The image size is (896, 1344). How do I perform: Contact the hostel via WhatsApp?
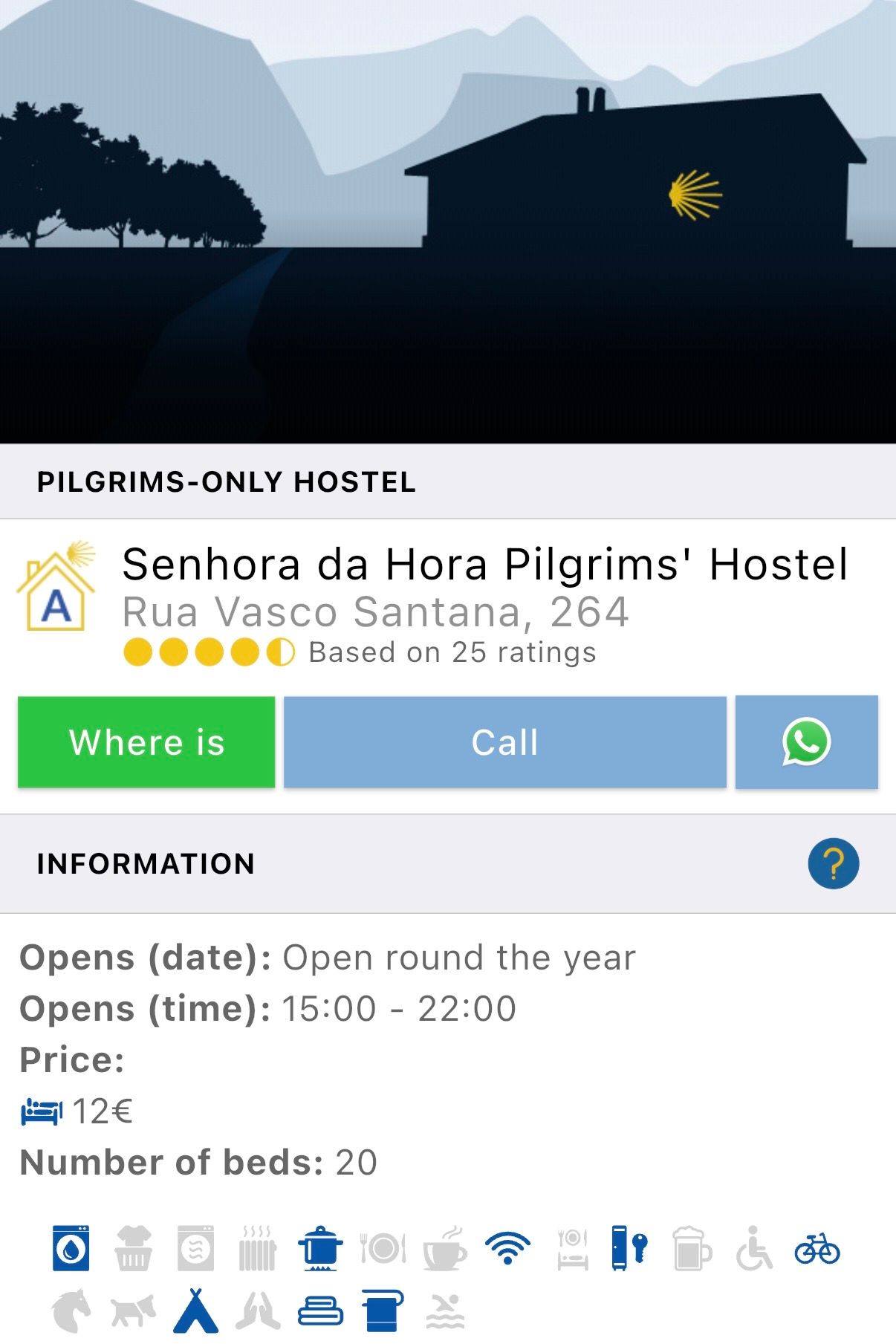coord(806,742)
